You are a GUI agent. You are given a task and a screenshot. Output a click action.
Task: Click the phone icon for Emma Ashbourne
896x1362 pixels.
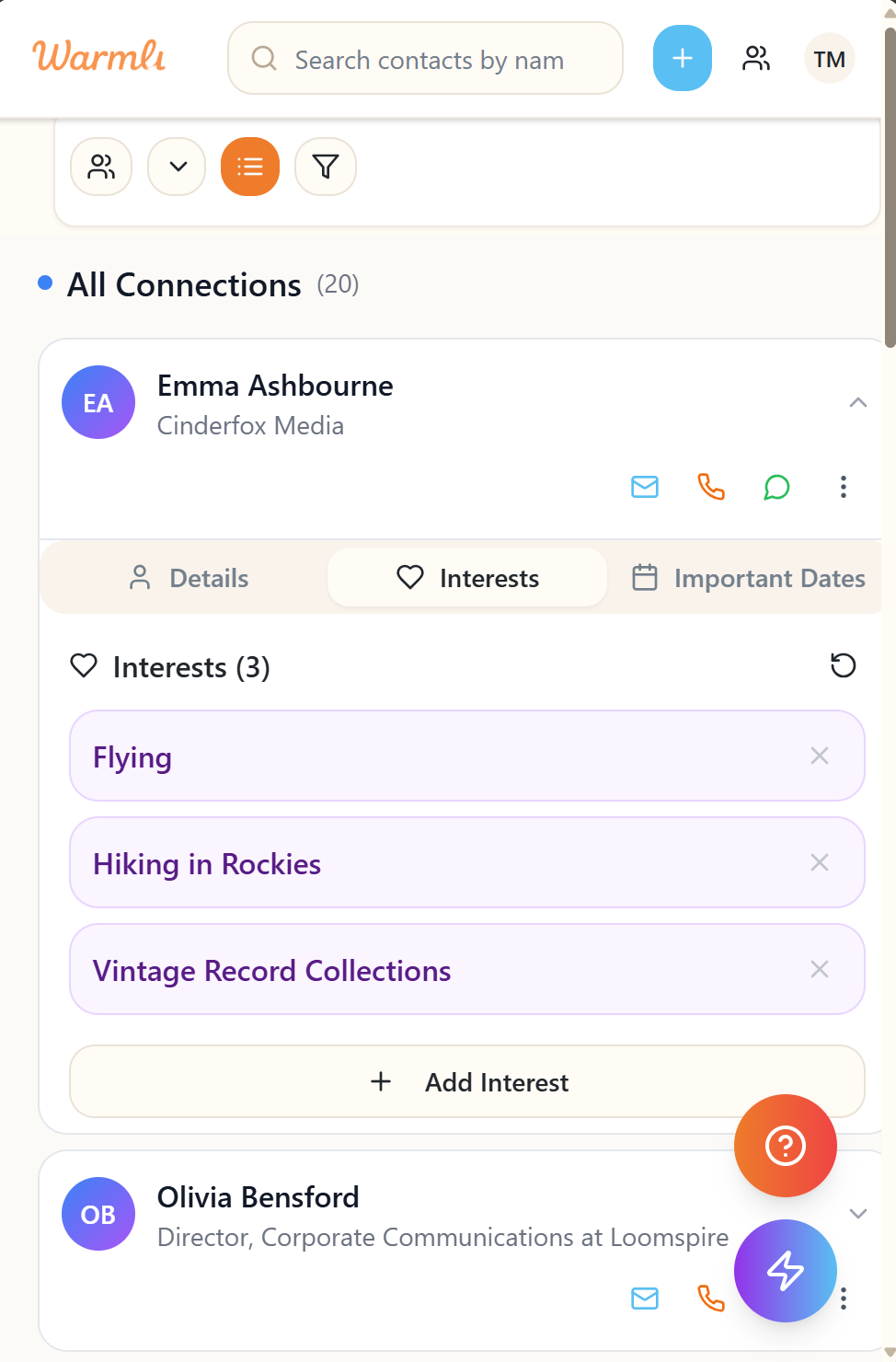tap(711, 487)
